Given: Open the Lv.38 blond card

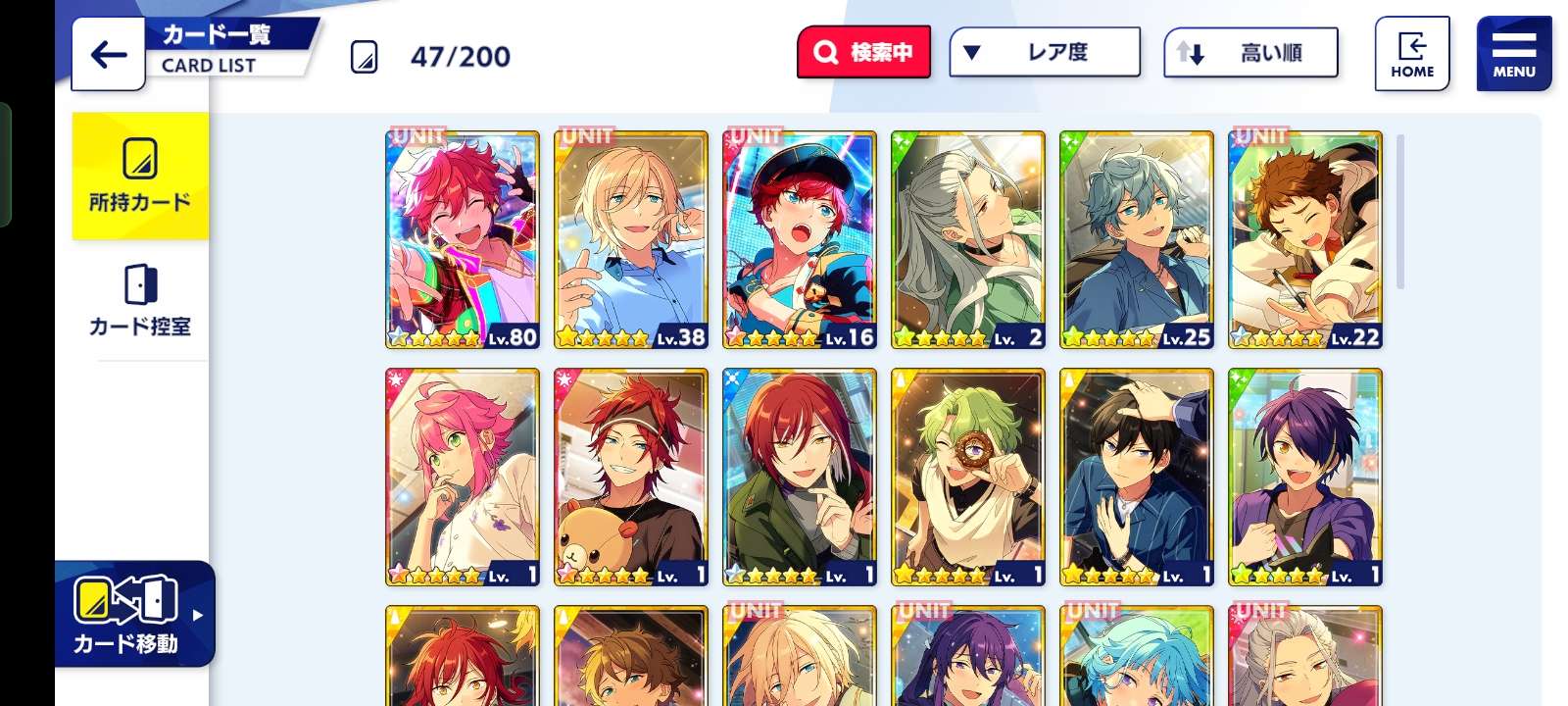Looking at the screenshot, I should click(631, 240).
